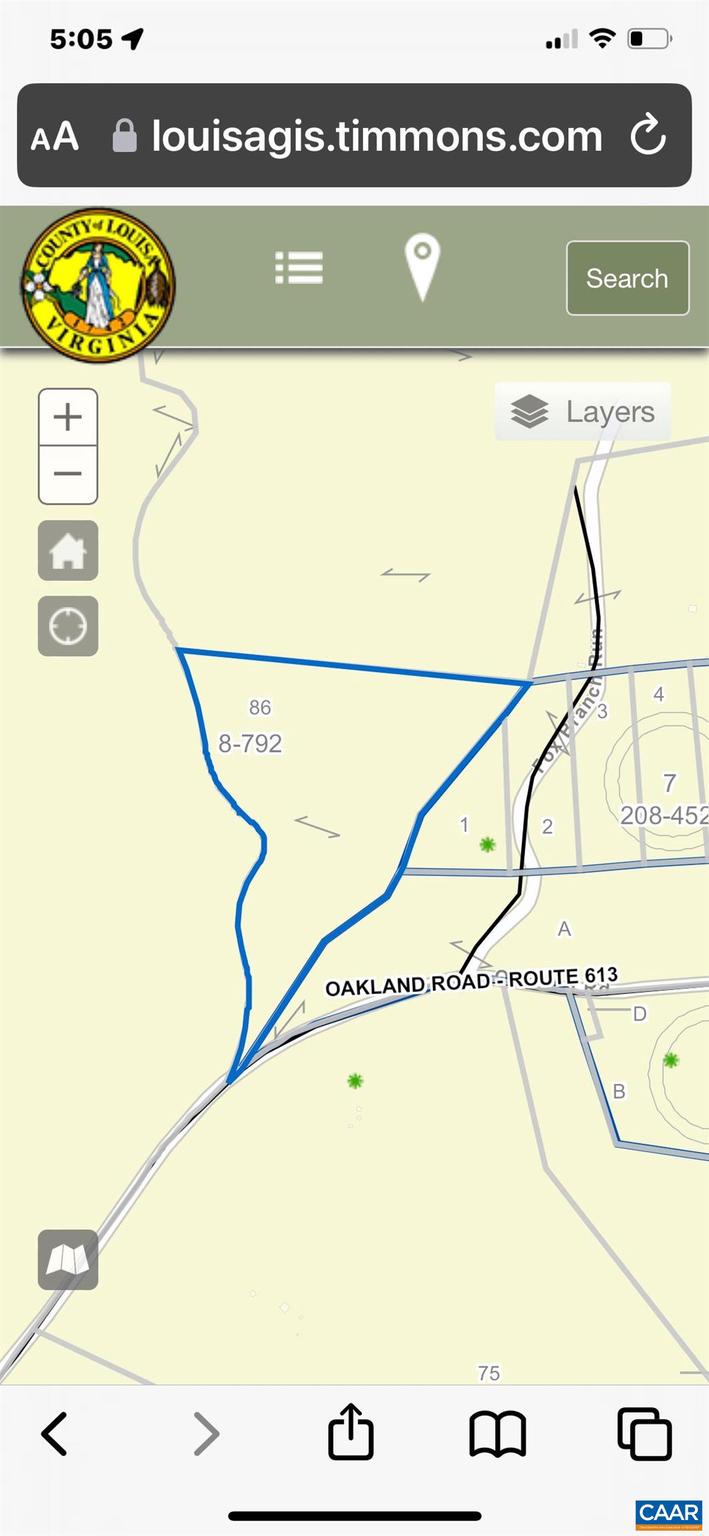This screenshot has width=709, height=1536.
Task: Show all open browser tabs
Action: click(x=644, y=1434)
